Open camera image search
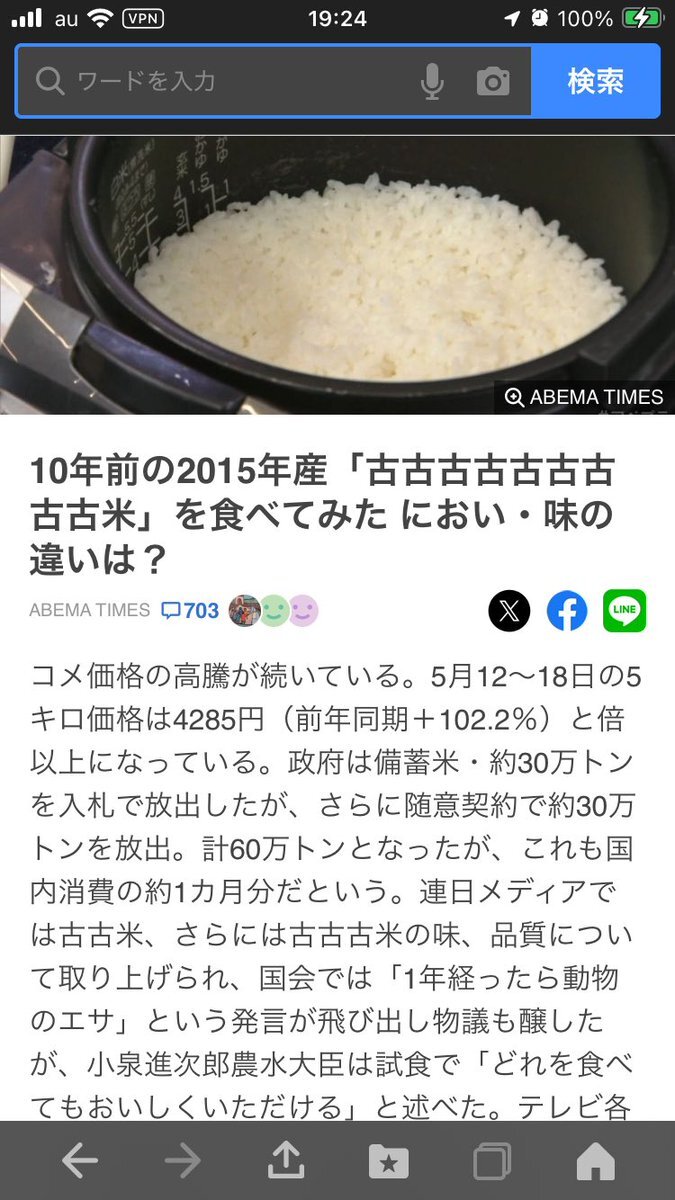The width and height of the screenshot is (675, 1200). (x=492, y=82)
